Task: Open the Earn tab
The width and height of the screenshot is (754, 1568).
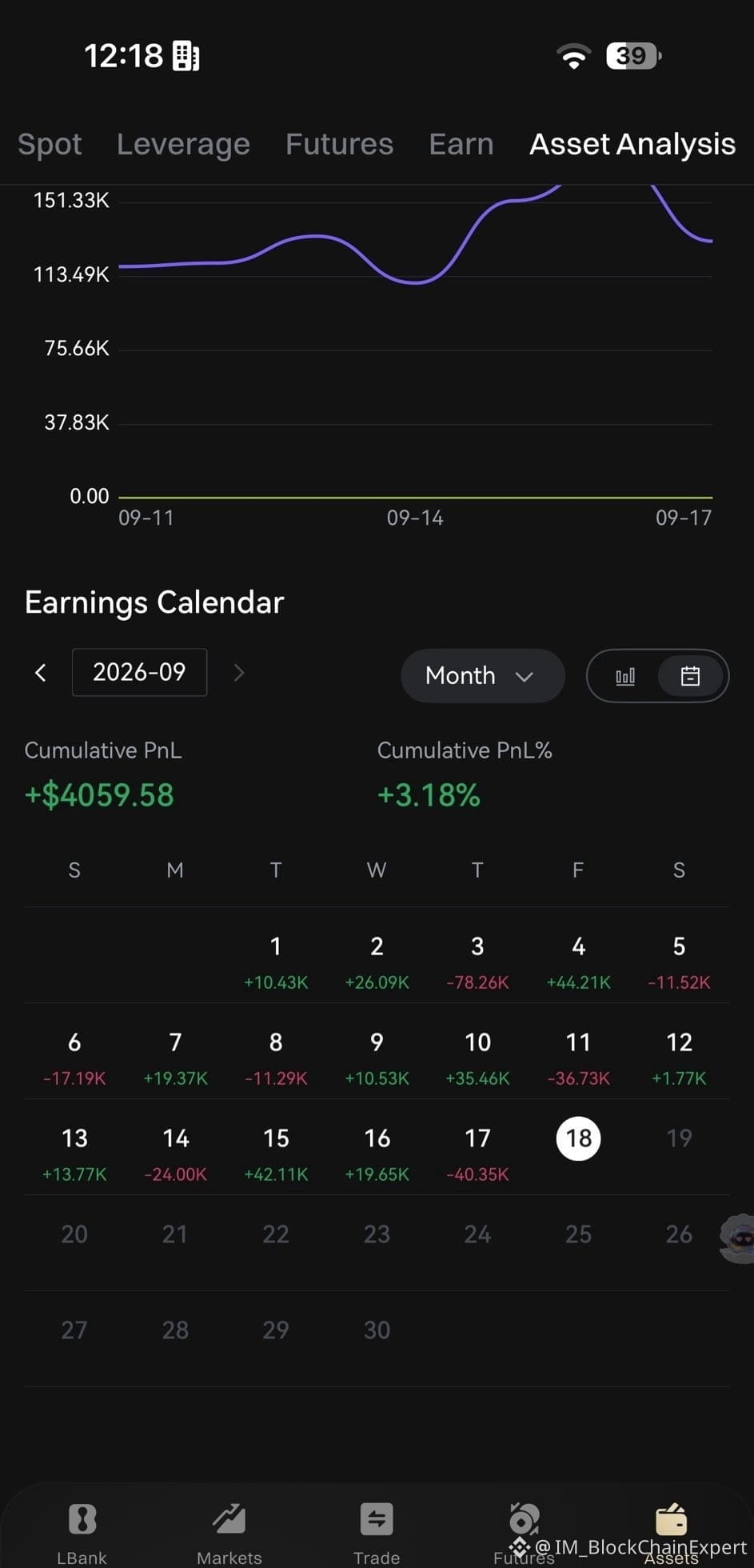Action: pos(461,144)
